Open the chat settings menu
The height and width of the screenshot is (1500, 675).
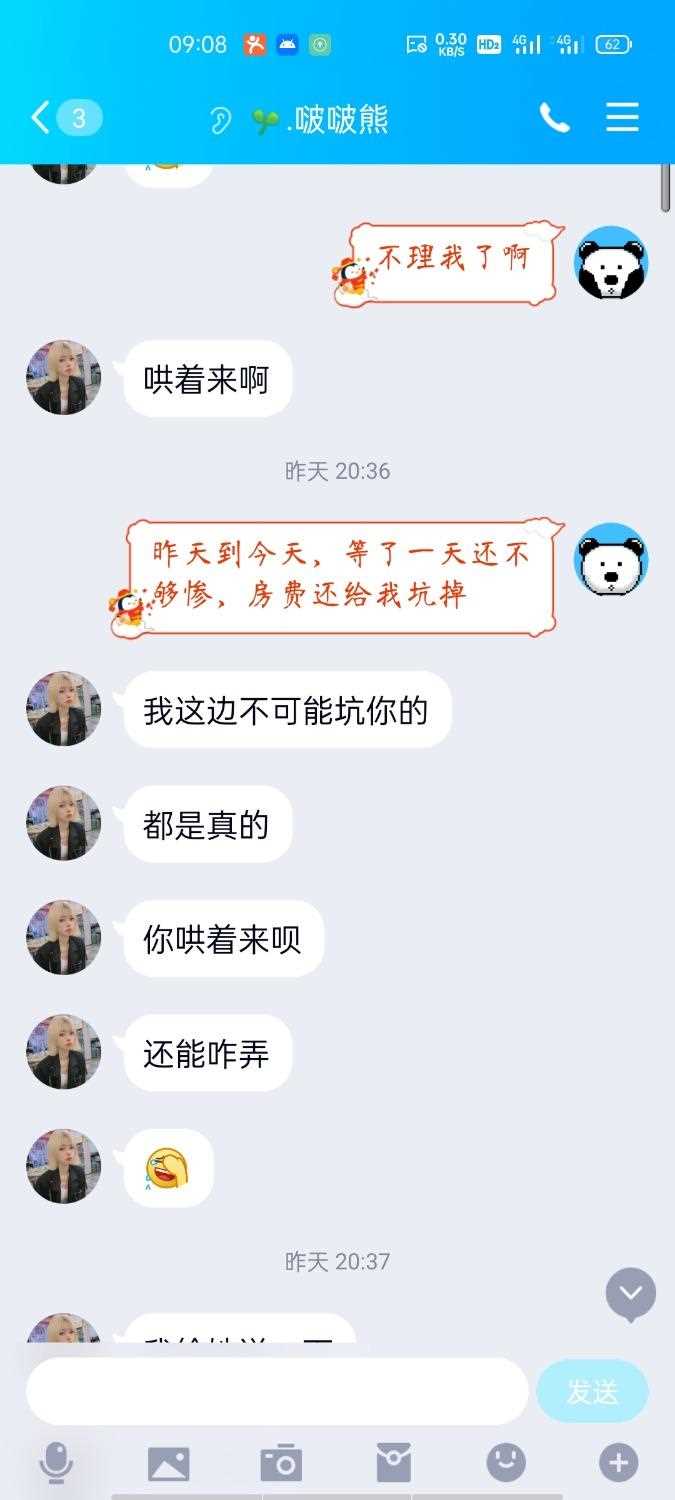(x=622, y=118)
